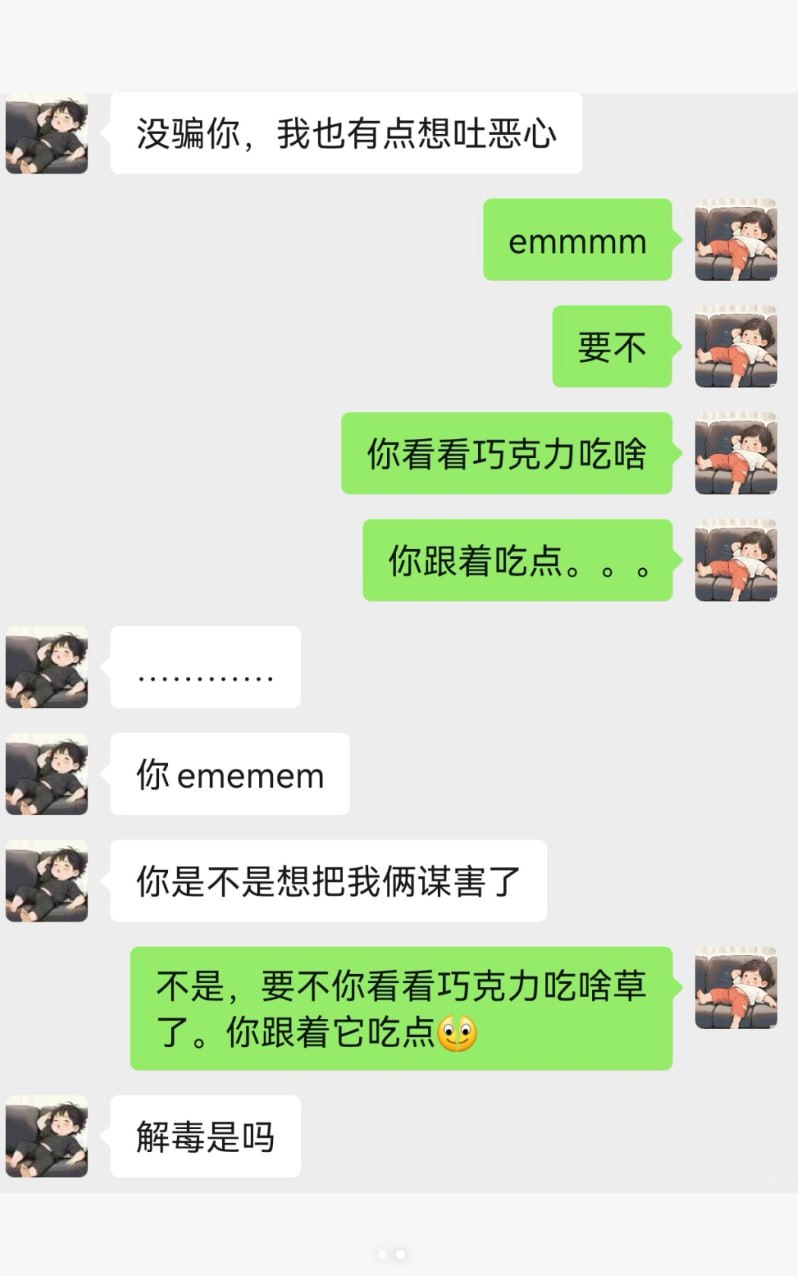Viewport: 798px width, 1276px height.
Task: Click the white ellipsis-only message bubble
Action: [x=204, y=667]
